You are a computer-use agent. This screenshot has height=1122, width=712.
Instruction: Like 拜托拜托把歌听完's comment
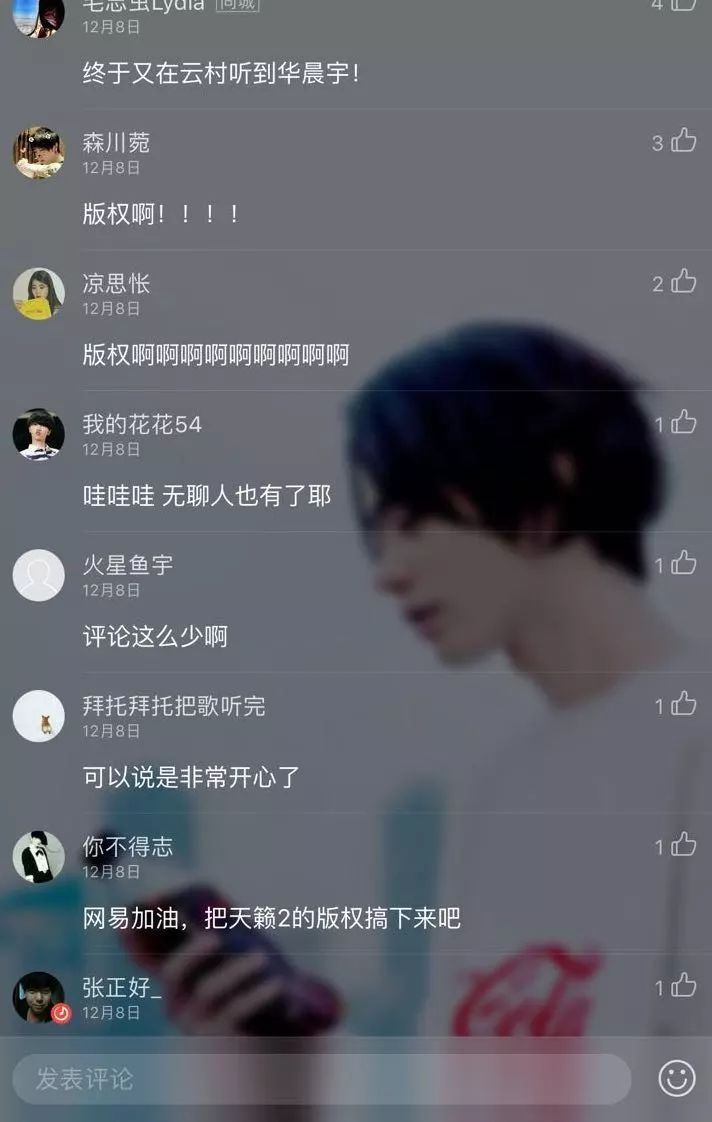point(684,705)
